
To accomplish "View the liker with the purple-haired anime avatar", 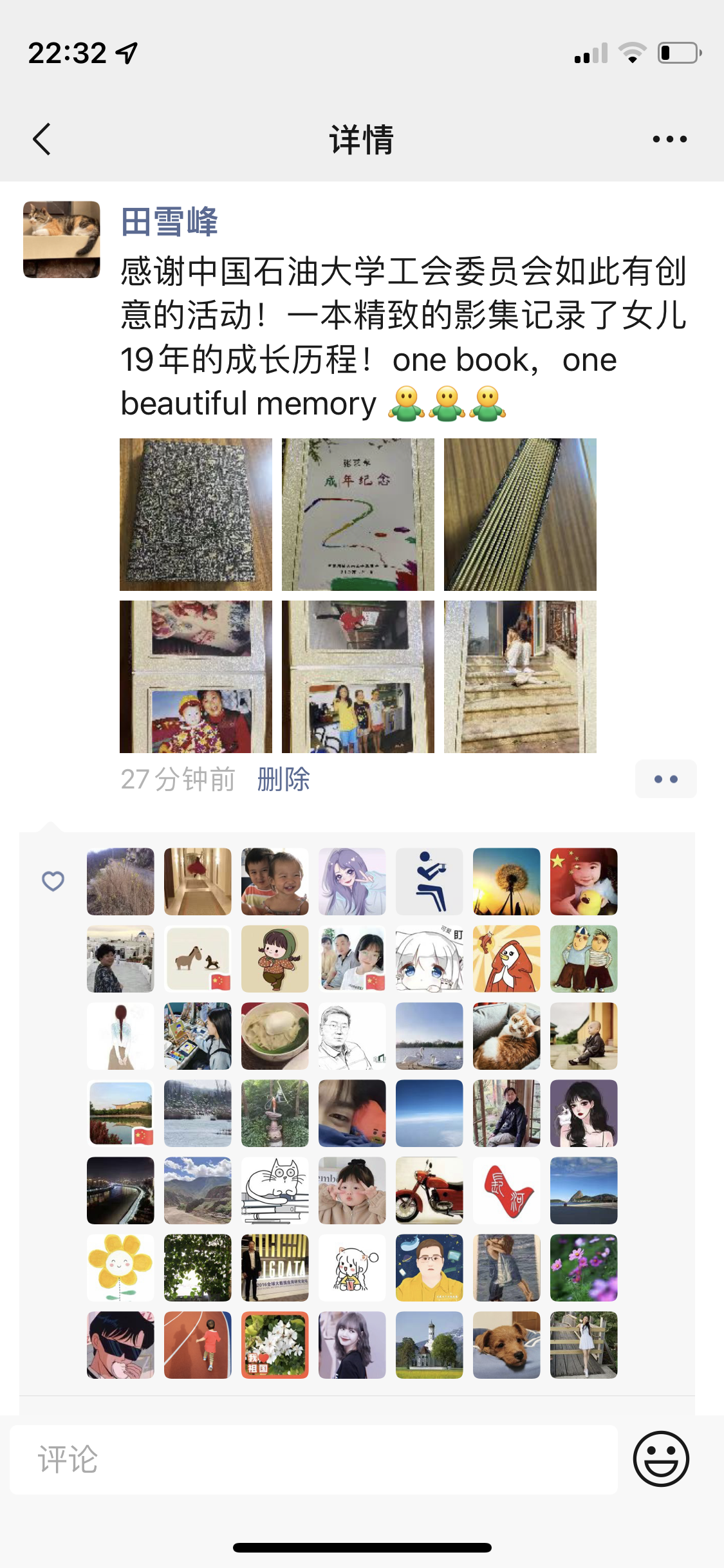I will (352, 881).
